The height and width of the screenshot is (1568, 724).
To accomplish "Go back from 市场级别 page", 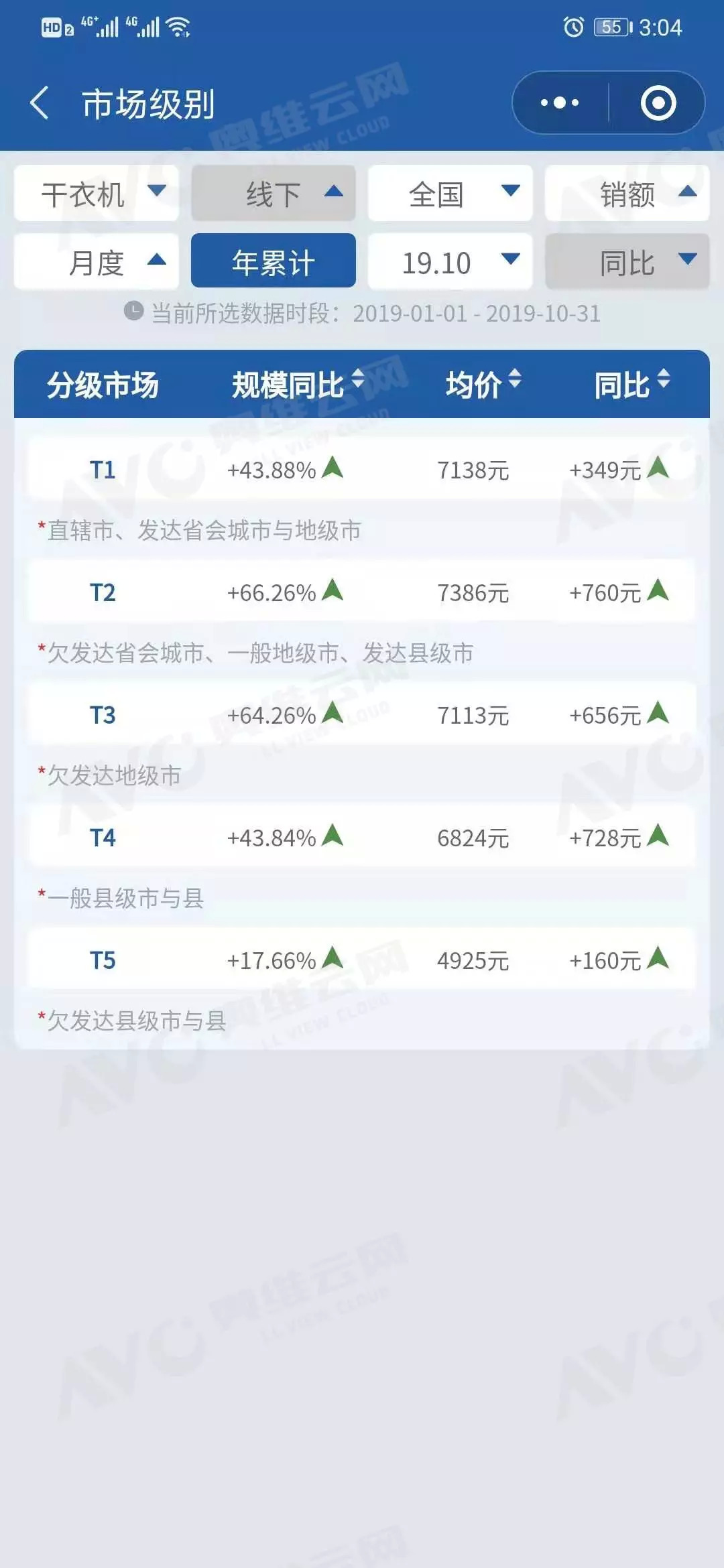I will click(40, 103).
